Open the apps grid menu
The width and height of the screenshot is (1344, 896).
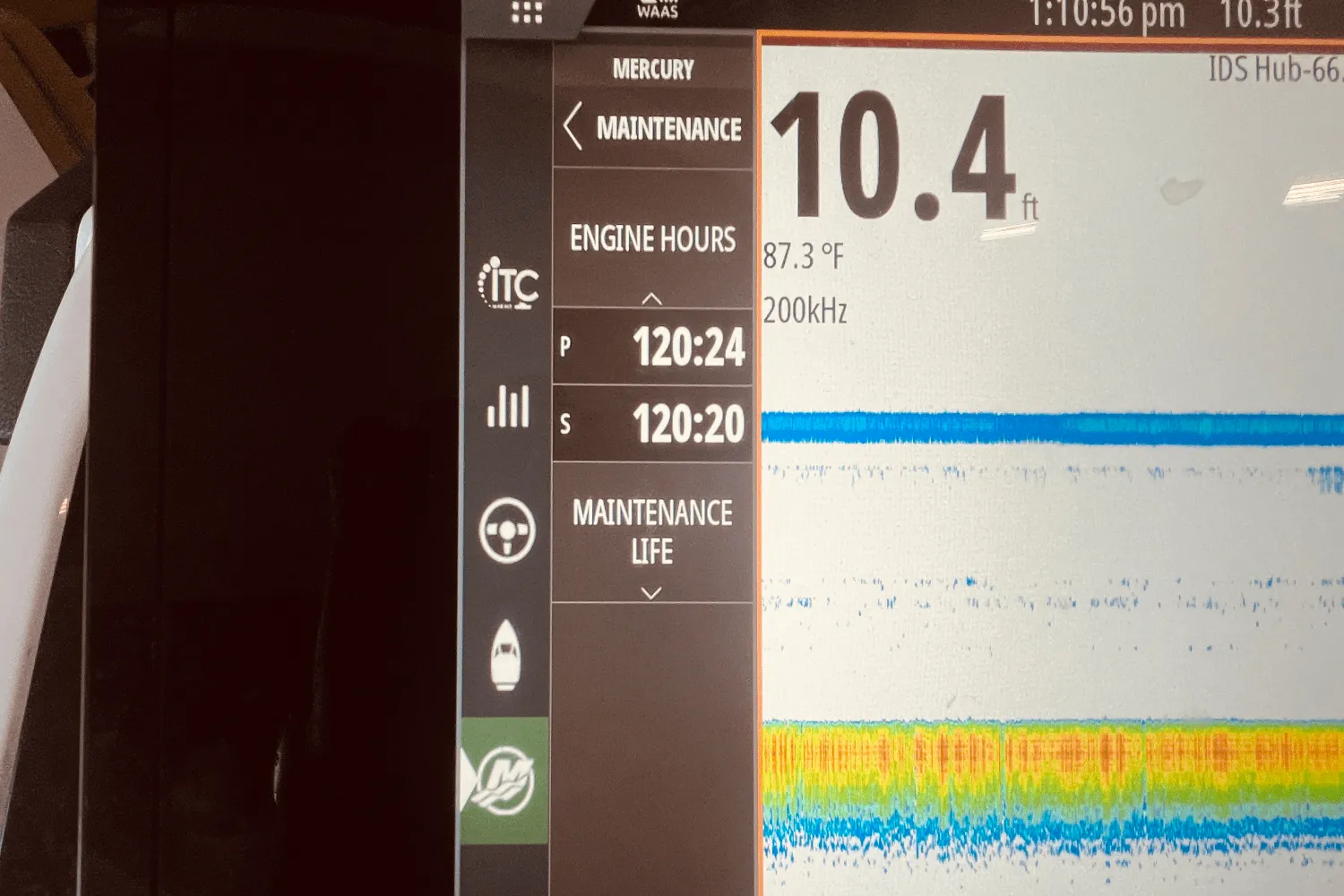tap(526, 13)
